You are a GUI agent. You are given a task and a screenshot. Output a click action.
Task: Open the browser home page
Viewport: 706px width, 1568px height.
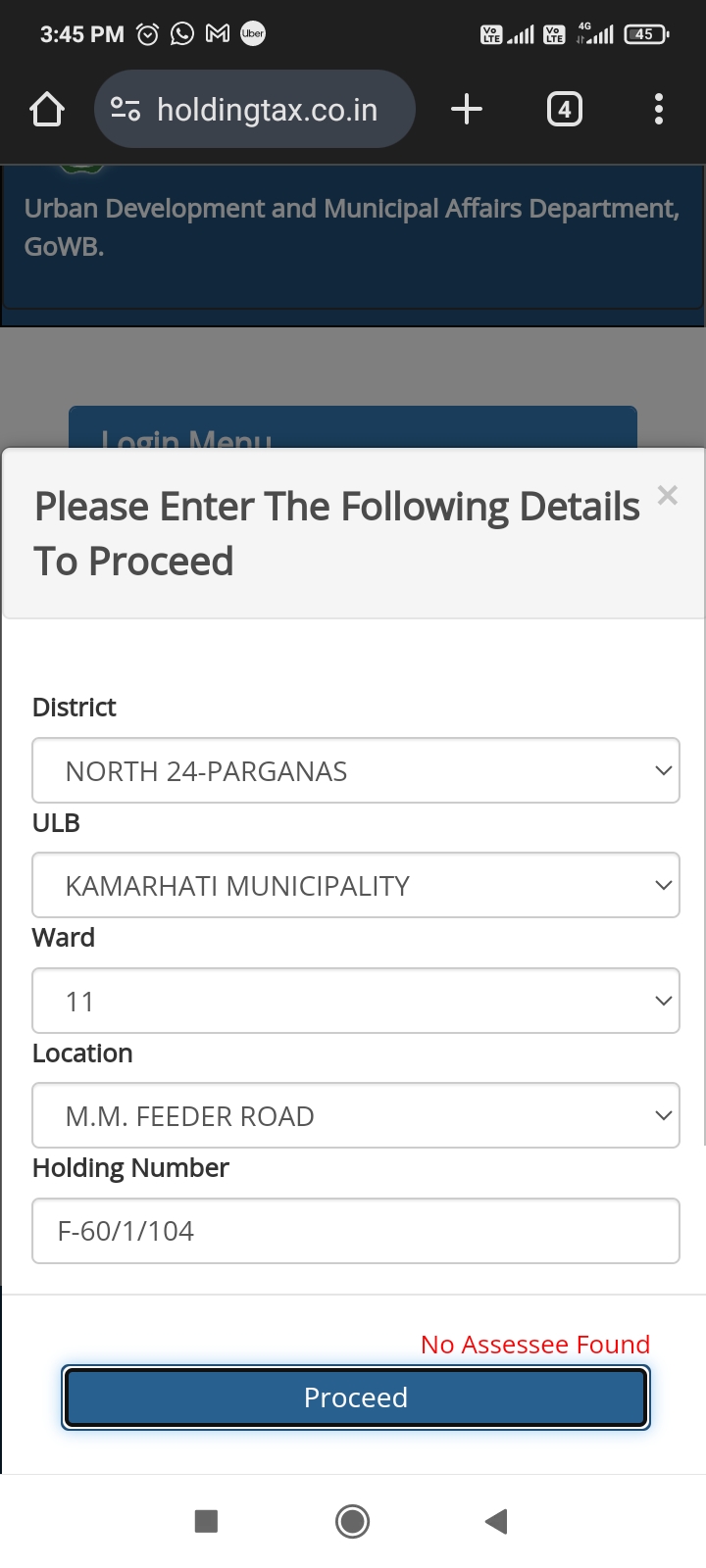pos(47,109)
